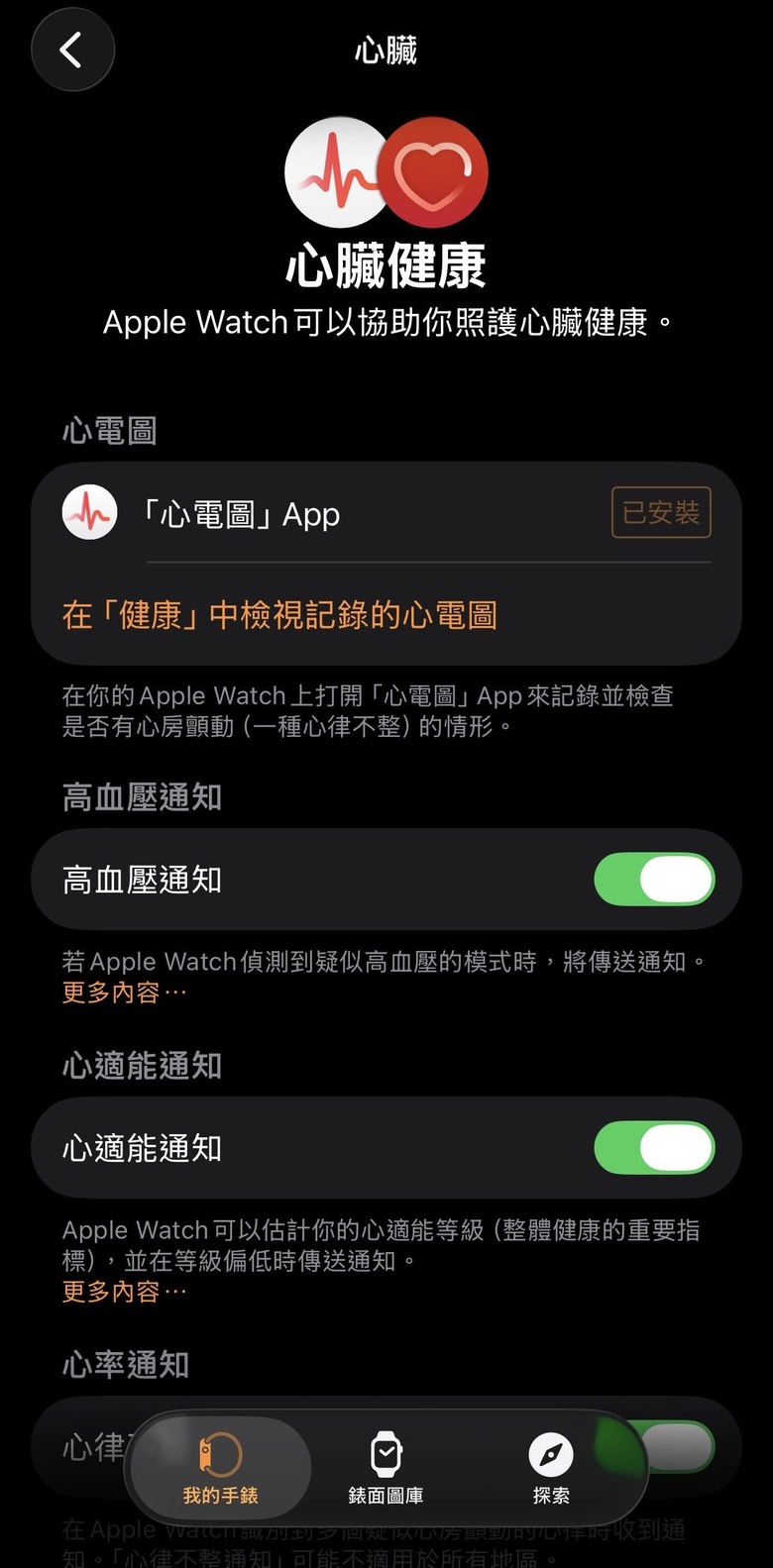Open 在「健康」中檢視記錄的心電圖
Screen dimensions: 773x1568
(279, 615)
